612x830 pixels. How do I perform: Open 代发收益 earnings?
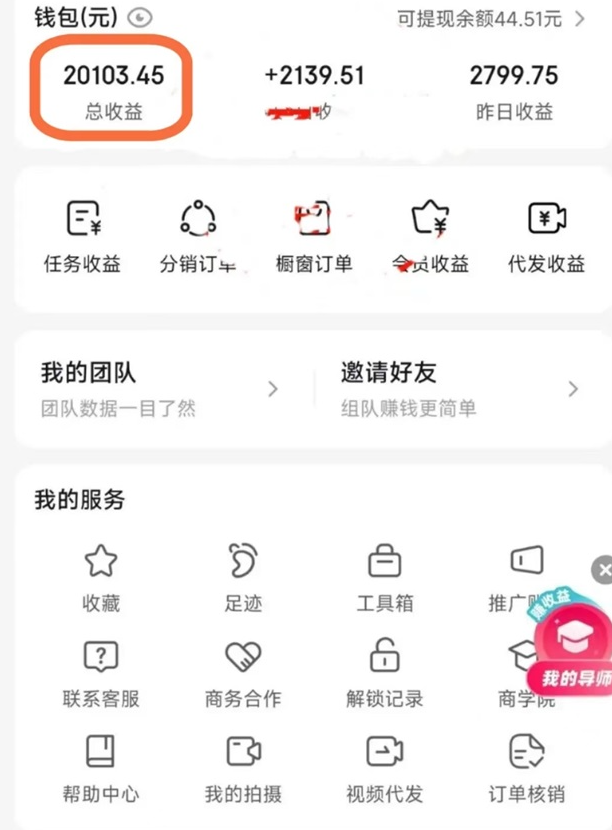pyautogui.click(x=546, y=238)
